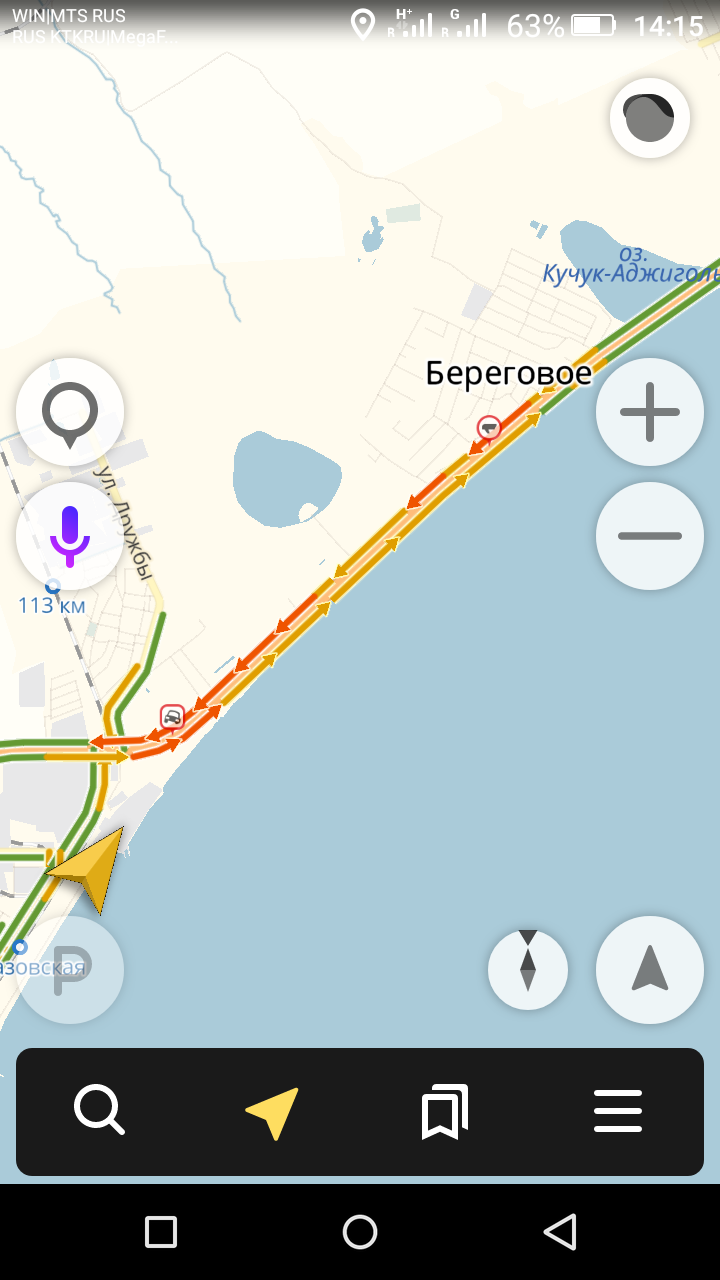Center the map on my location
The image size is (720, 1280).
tap(650, 970)
